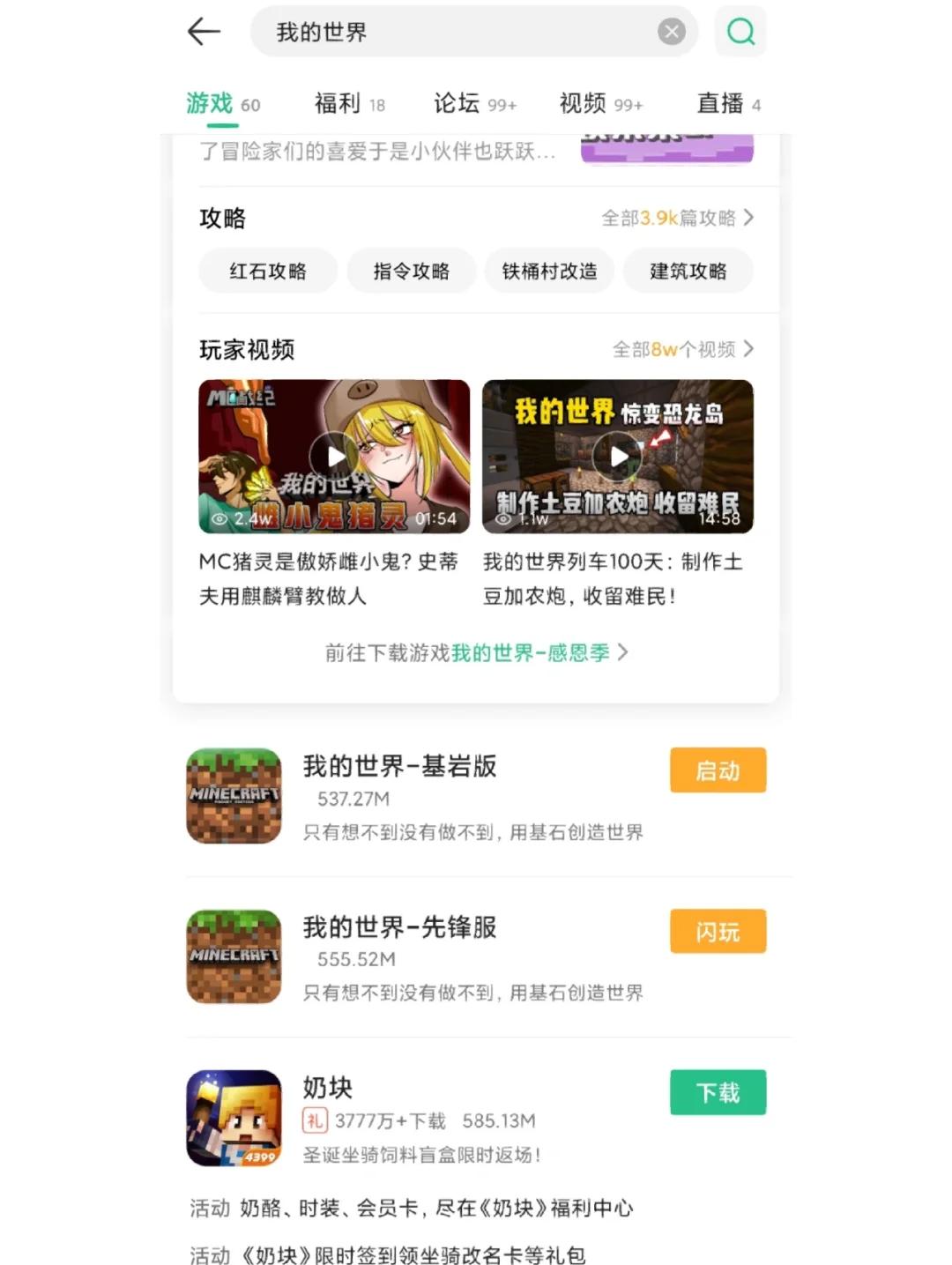Switch to the 福利 tab
Viewport: 952px width, 1265px height.
[x=338, y=103]
